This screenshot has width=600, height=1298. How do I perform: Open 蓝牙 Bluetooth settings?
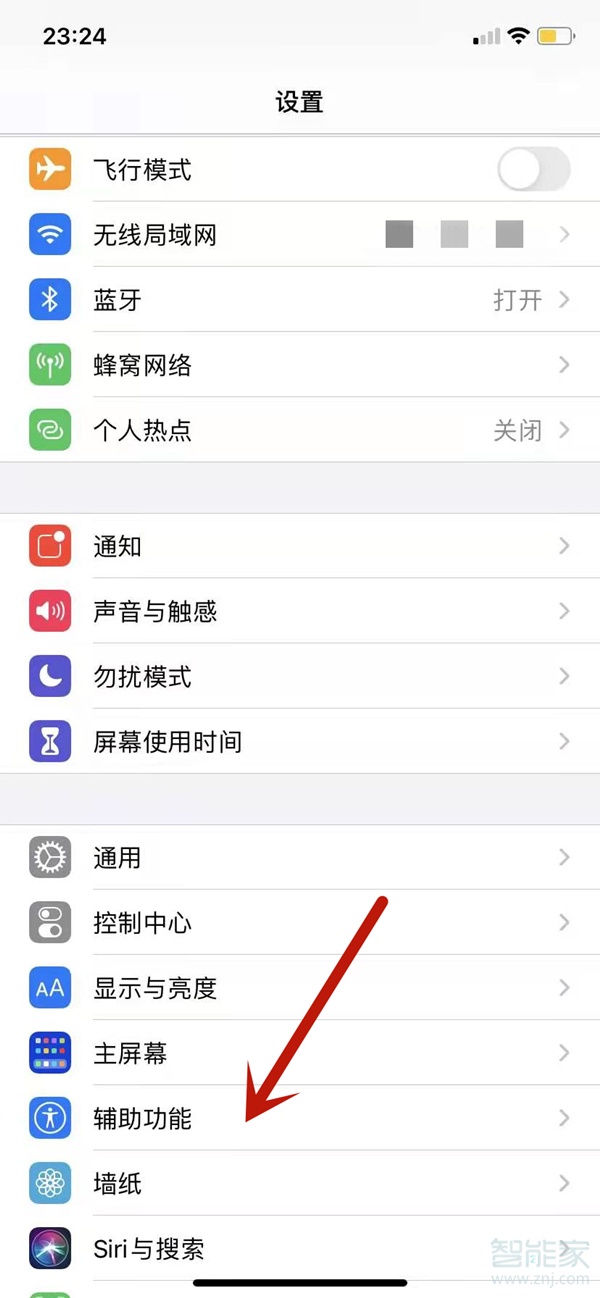pyautogui.click(x=300, y=300)
